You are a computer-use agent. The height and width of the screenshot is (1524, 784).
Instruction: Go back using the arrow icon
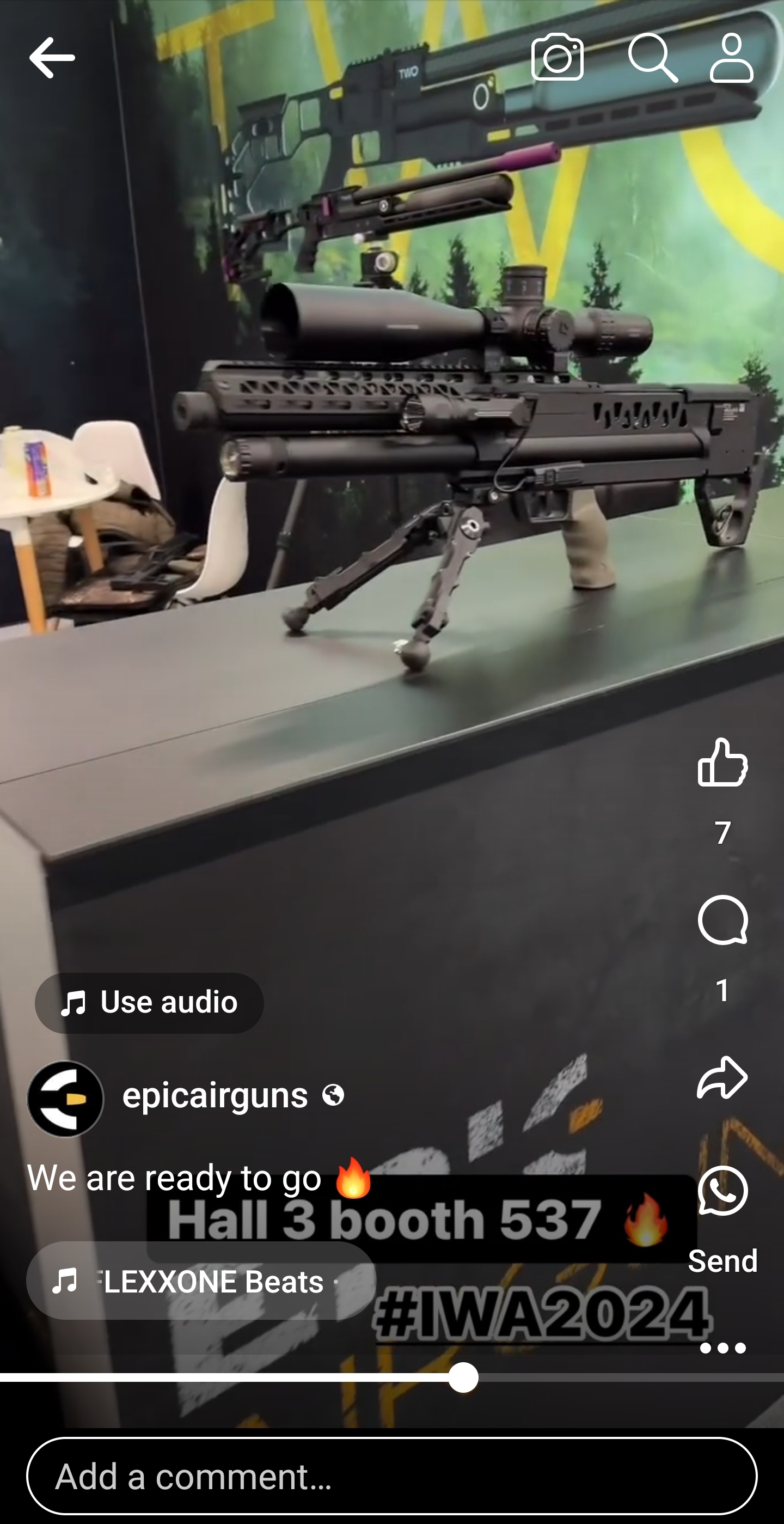[52, 57]
